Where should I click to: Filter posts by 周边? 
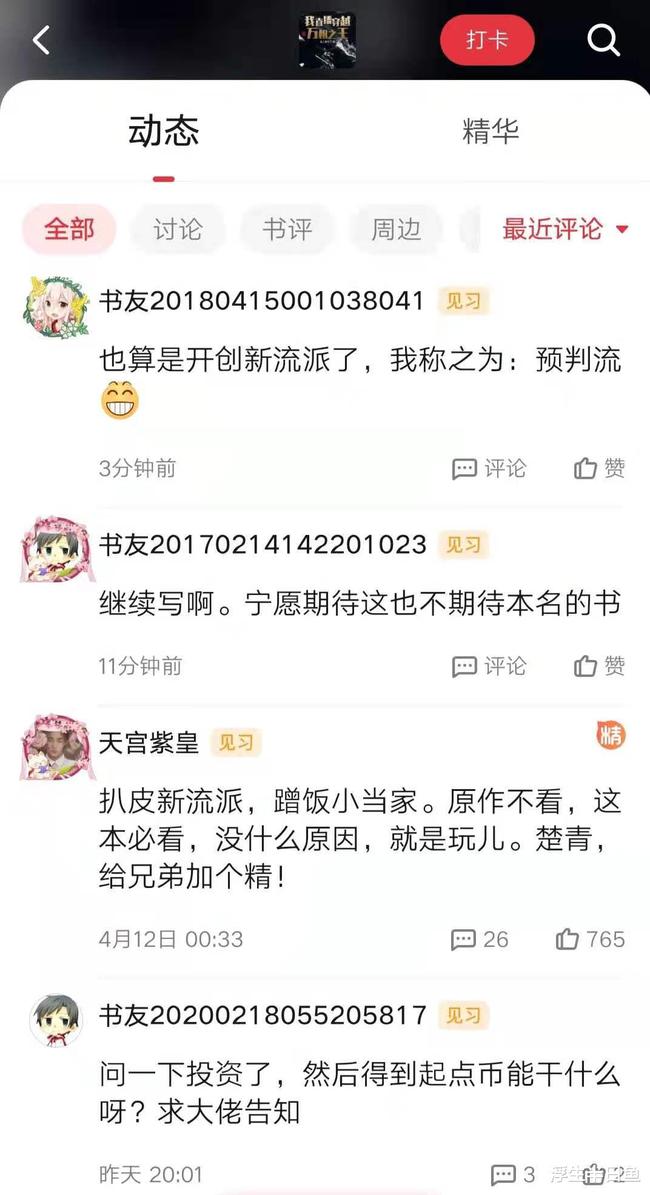396,229
